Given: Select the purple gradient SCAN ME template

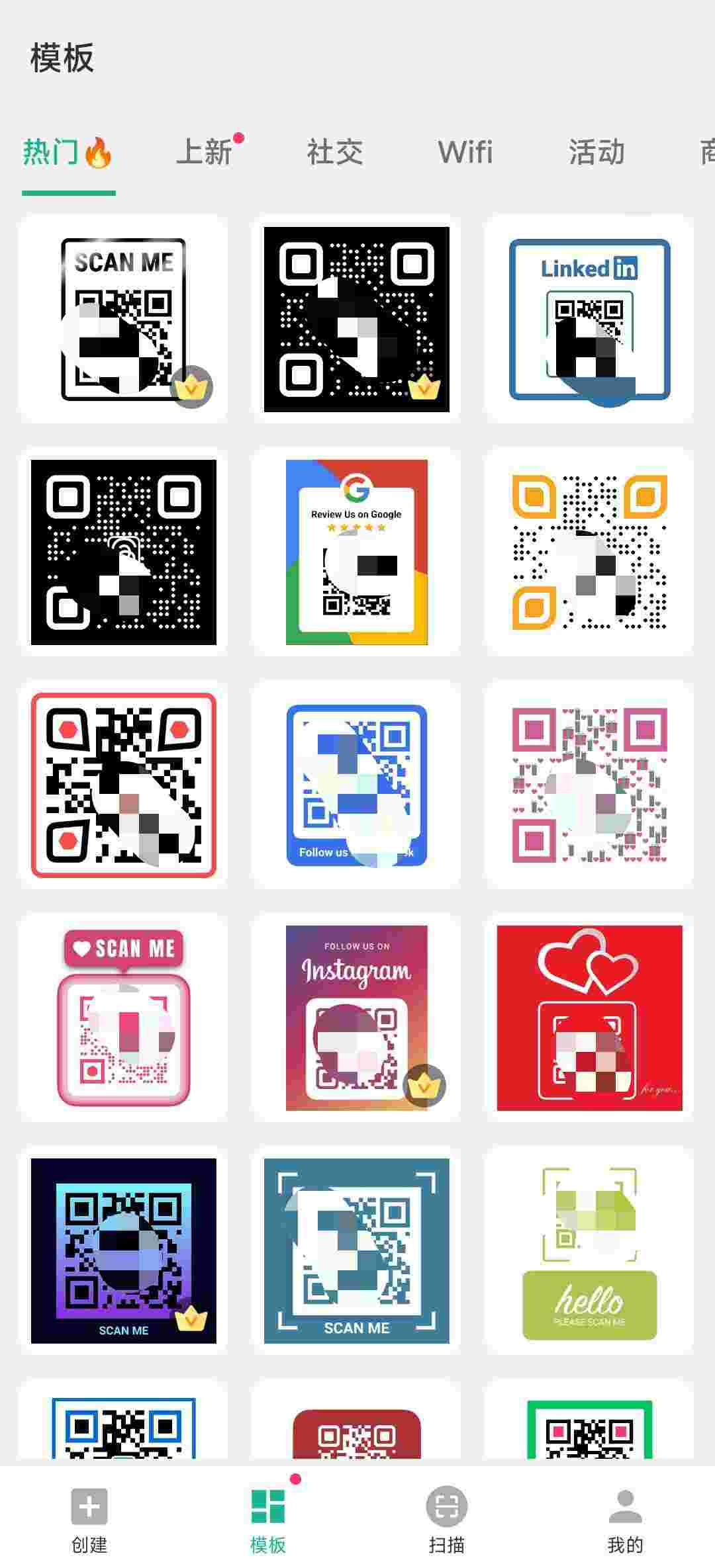Looking at the screenshot, I should pos(124,1250).
